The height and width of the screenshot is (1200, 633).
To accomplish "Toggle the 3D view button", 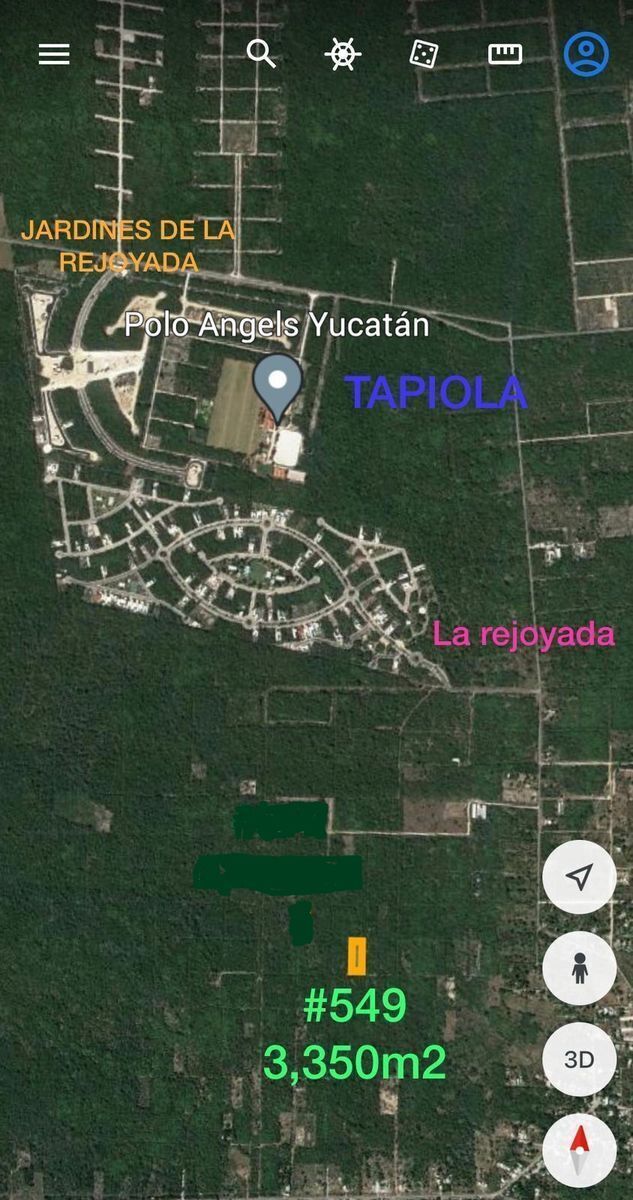I will pyautogui.click(x=579, y=1059).
